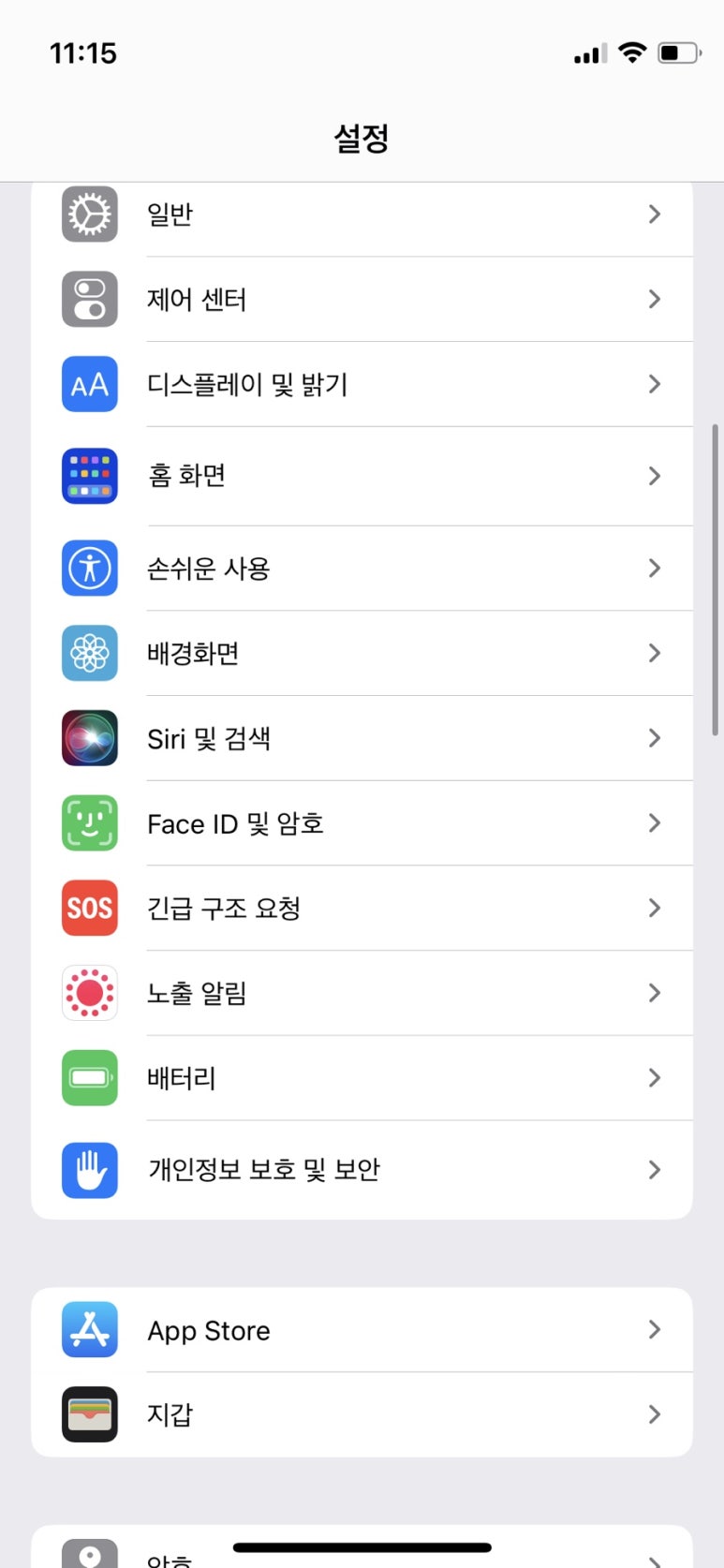Open 배터리 settings
Viewport: 724px width, 1568px height.
(x=362, y=1078)
